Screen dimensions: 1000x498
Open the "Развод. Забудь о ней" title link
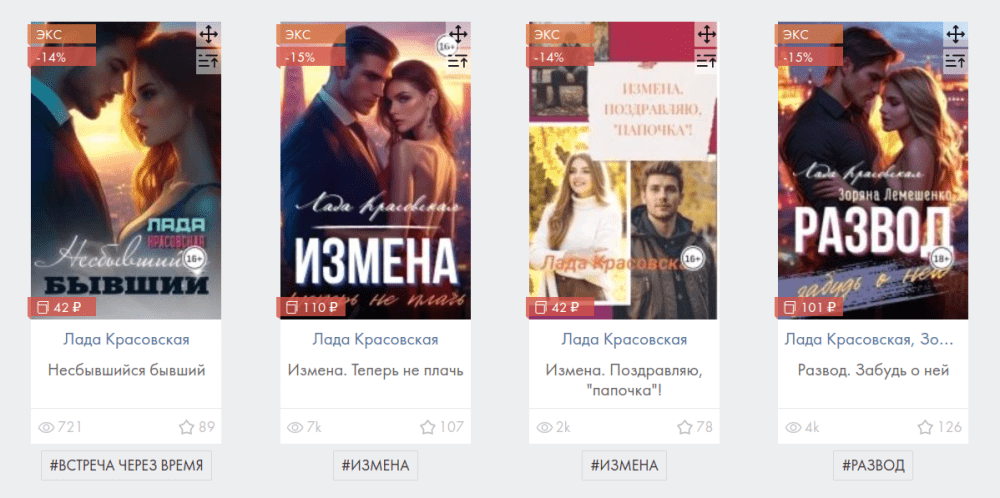873,370
